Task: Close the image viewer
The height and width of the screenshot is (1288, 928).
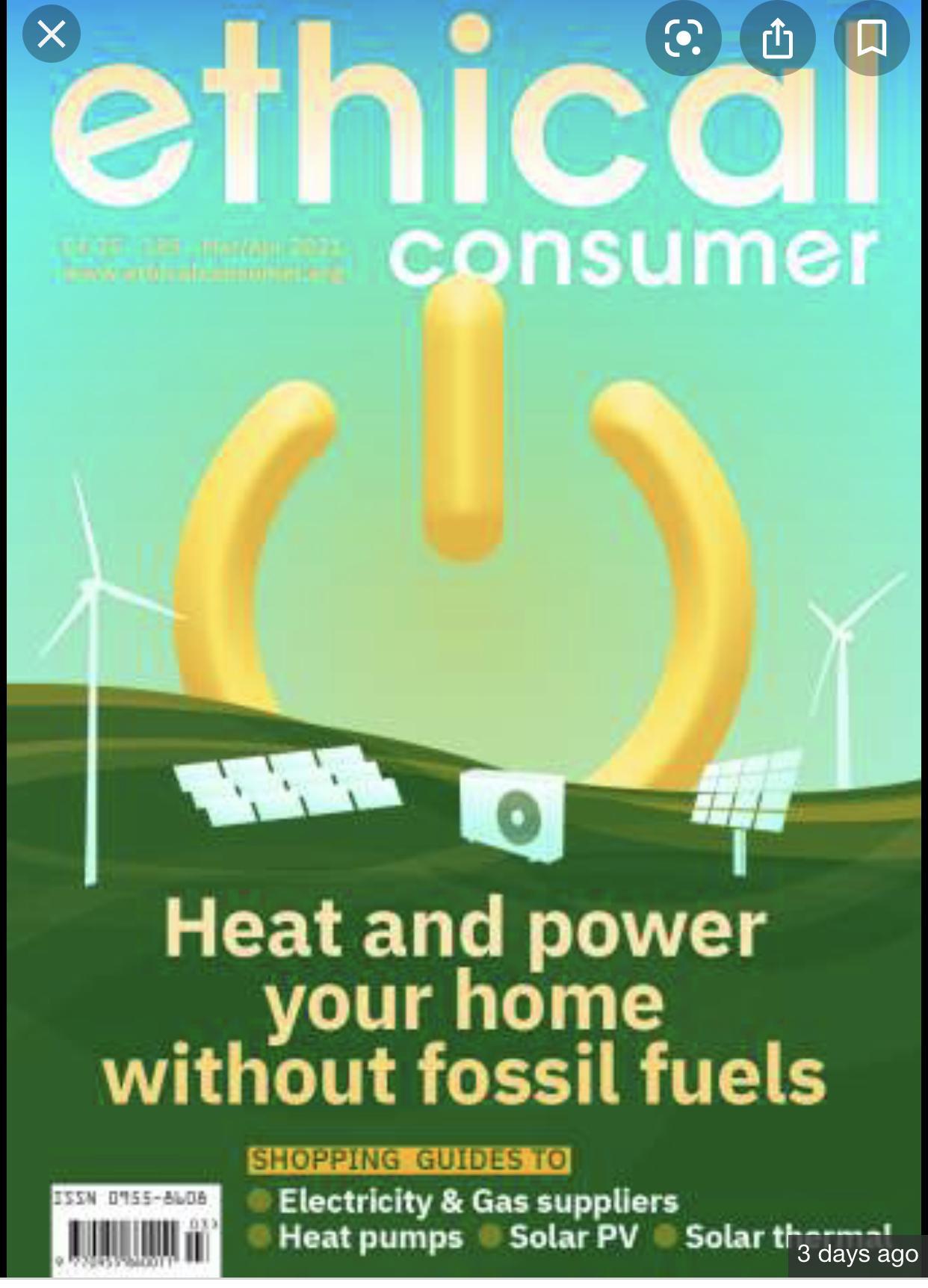Action: pyautogui.click(x=51, y=34)
